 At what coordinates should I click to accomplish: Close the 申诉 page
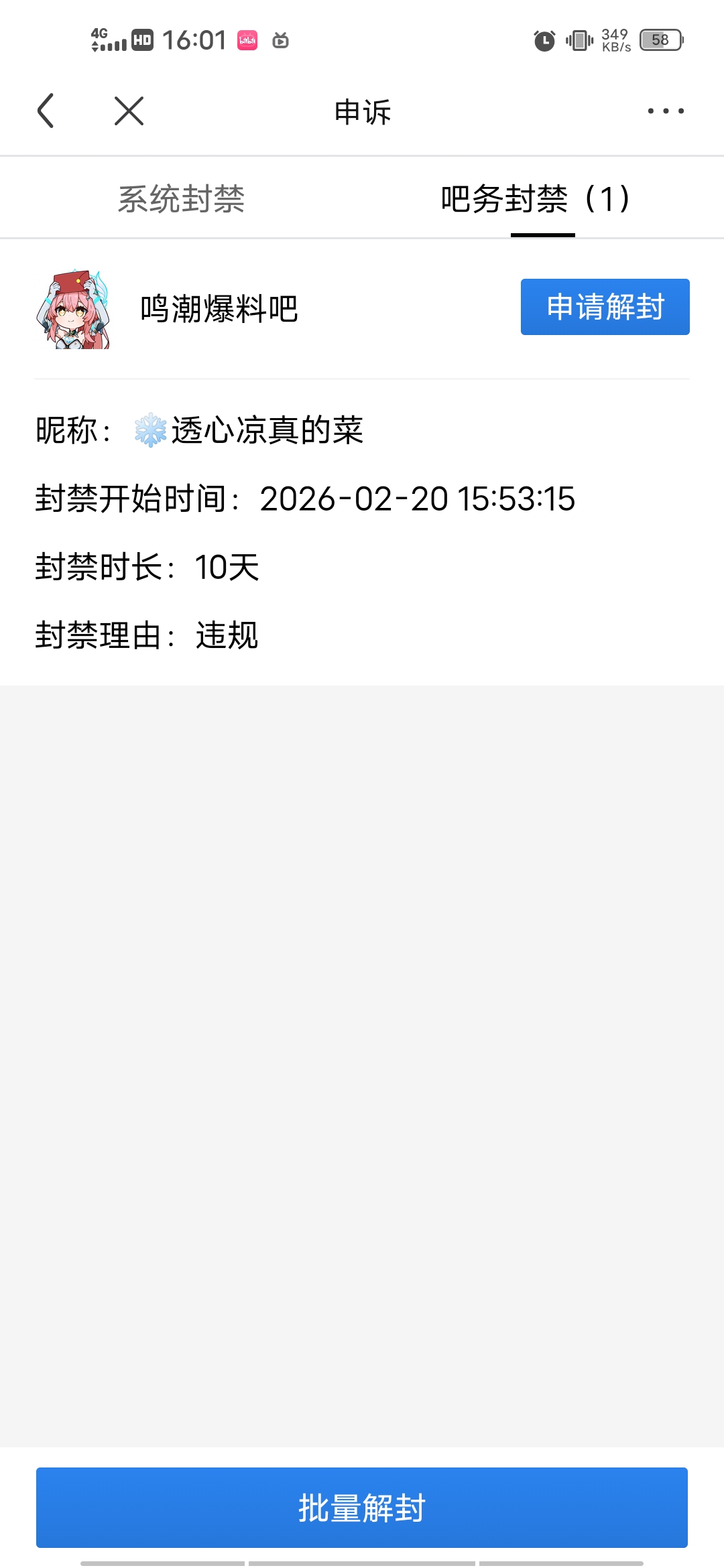tap(129, 111)
